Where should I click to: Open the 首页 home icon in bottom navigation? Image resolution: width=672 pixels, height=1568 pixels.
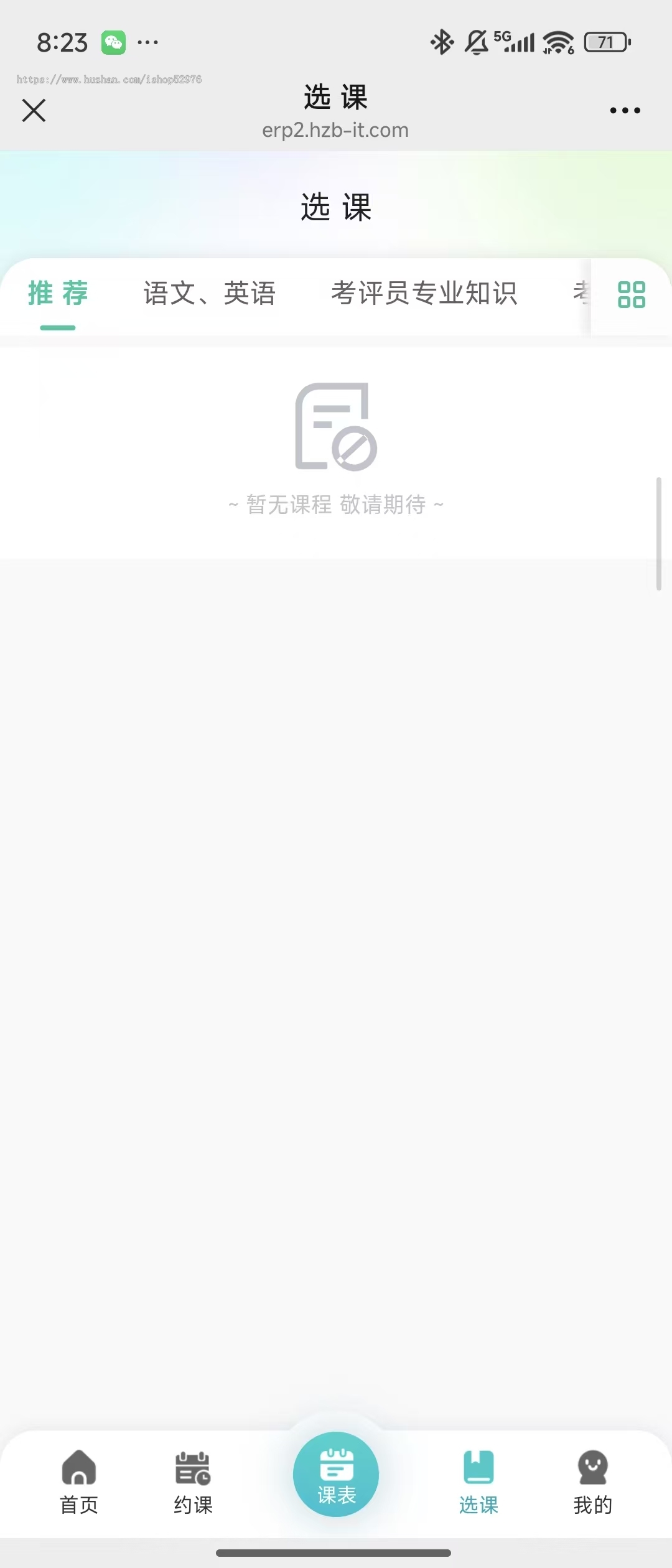point(78,1468)
